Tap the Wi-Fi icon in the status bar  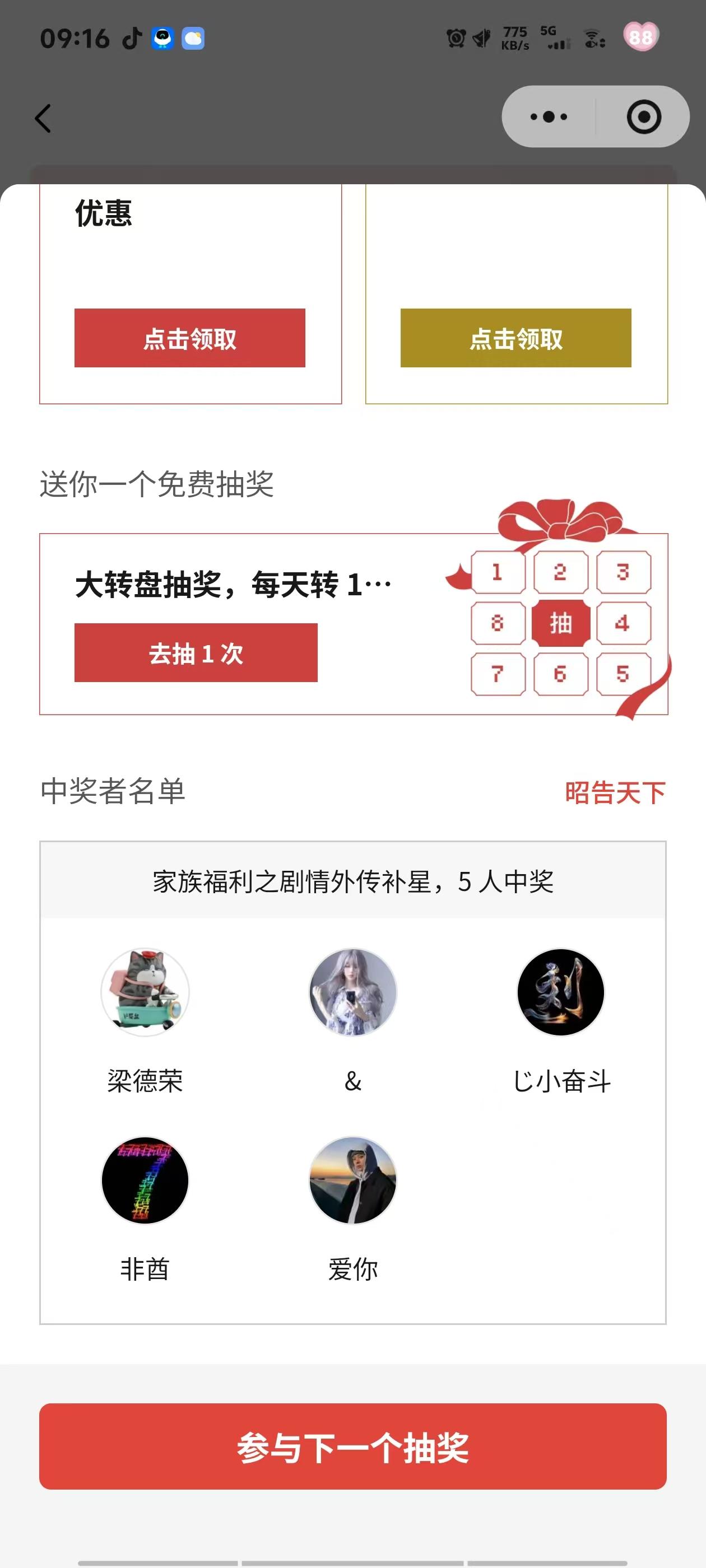[x=592, y=36]
